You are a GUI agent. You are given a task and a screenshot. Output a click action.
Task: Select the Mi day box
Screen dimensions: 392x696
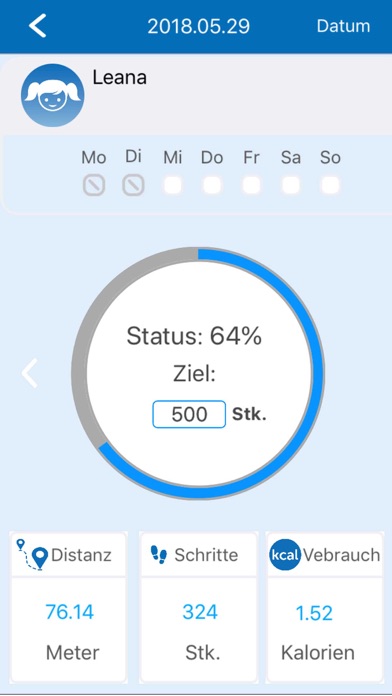click(x=173, y=185)
